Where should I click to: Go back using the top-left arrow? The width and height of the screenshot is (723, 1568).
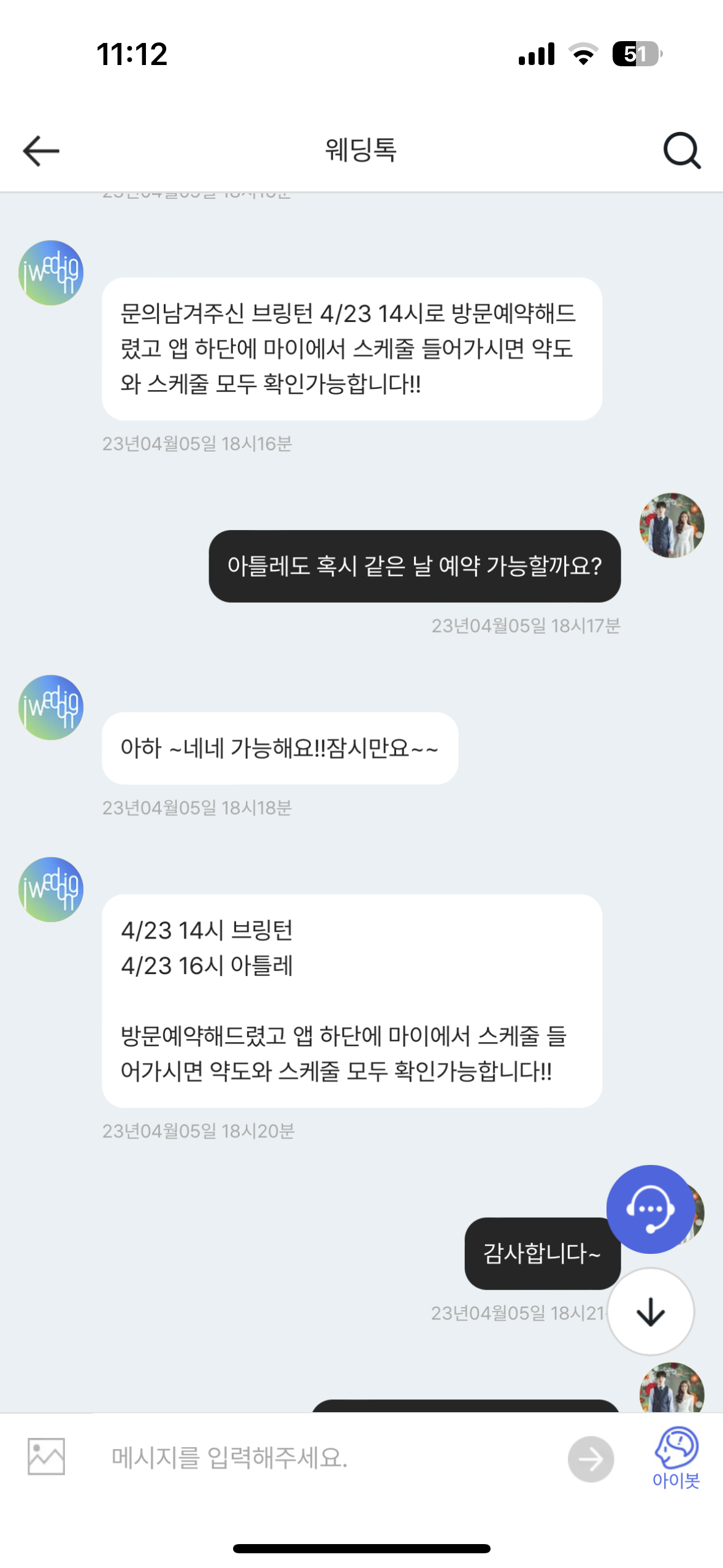coord(41,151)
